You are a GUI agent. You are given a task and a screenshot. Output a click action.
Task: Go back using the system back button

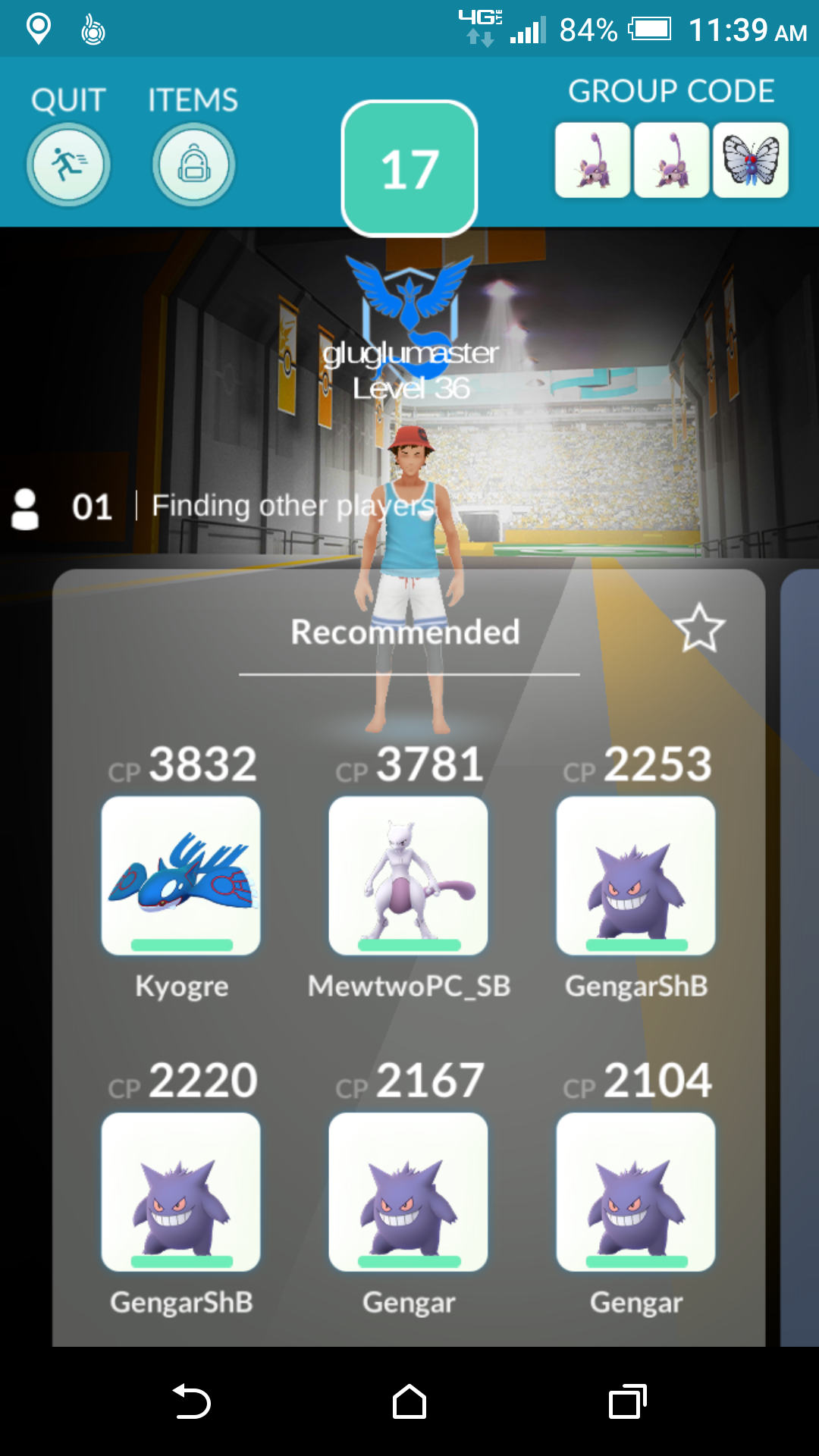point(192,1401)
